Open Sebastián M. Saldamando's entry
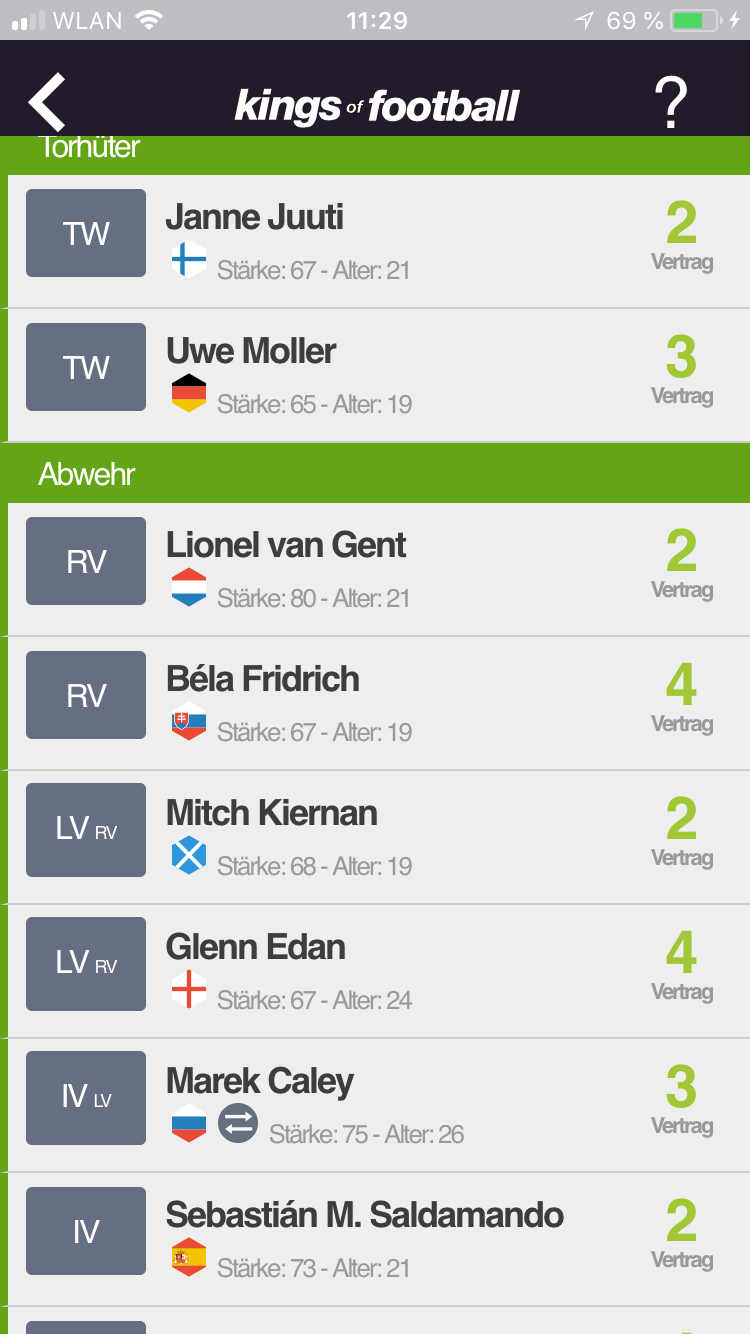The width and height of the screenshot is (750, 1334). 380,1239
